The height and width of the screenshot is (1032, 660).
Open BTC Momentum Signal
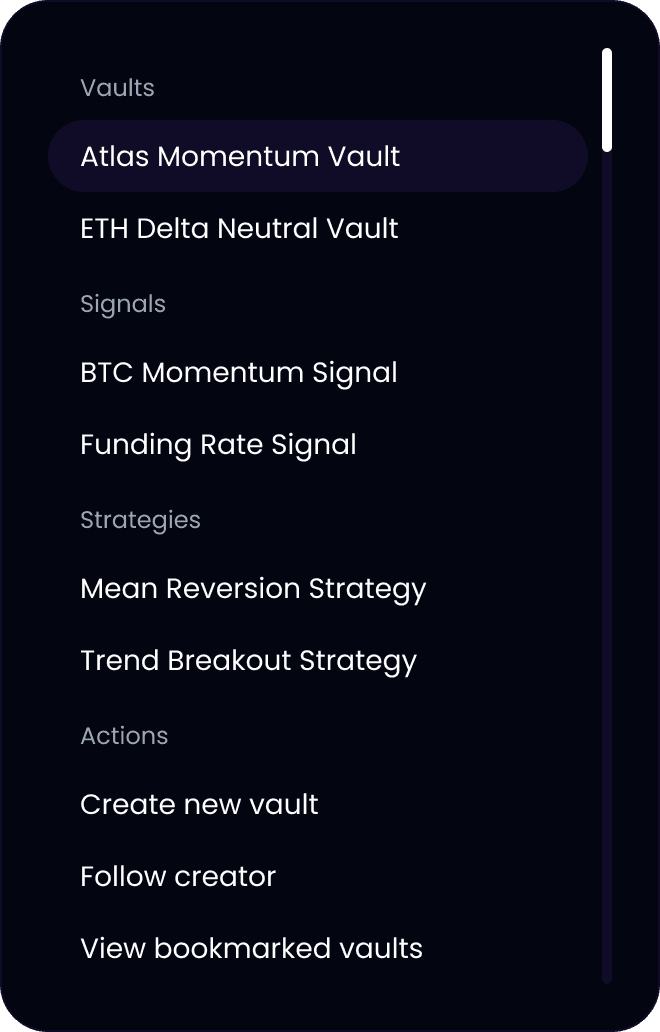239,373
